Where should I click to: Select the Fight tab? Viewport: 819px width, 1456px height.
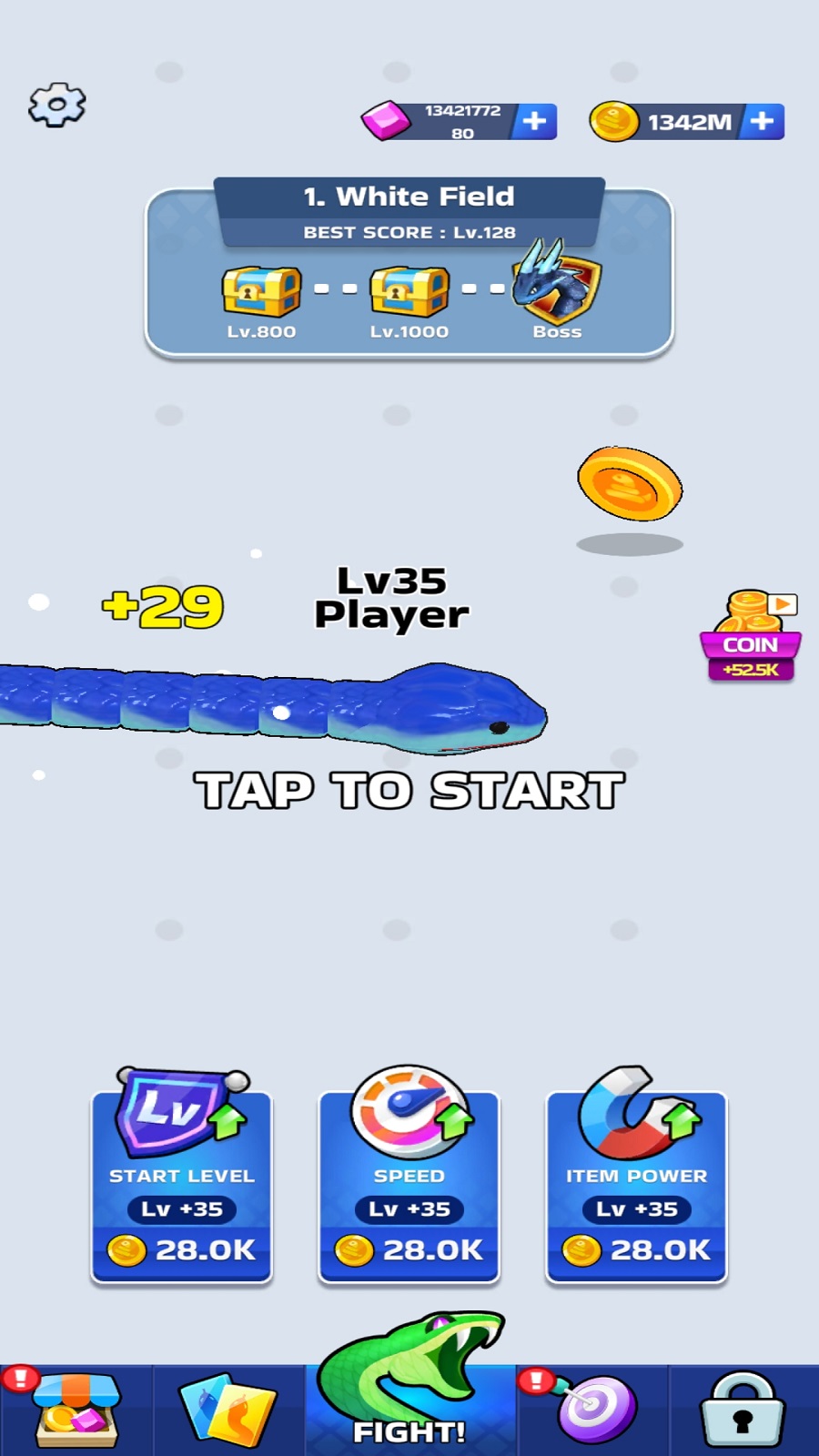409,1383
